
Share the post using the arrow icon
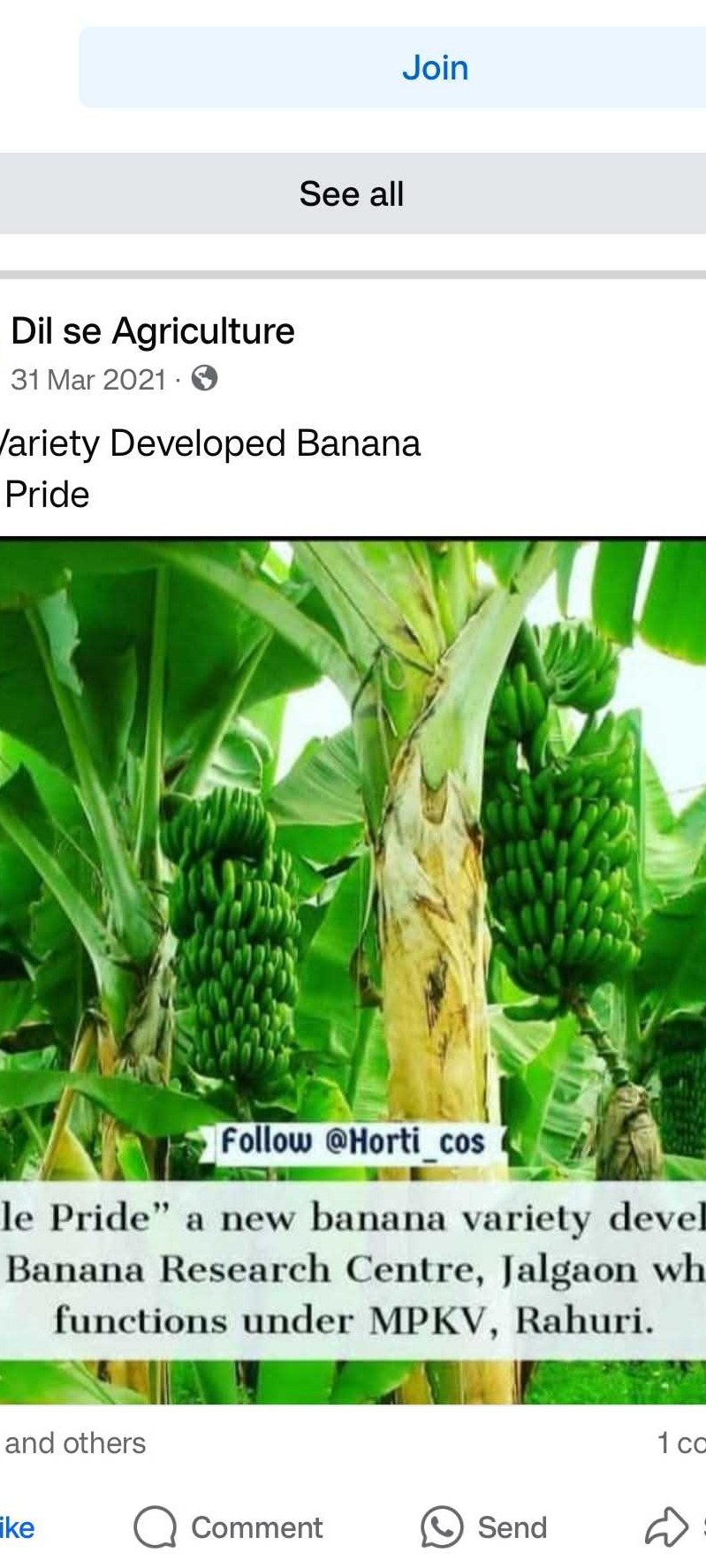click(667, 1527)
